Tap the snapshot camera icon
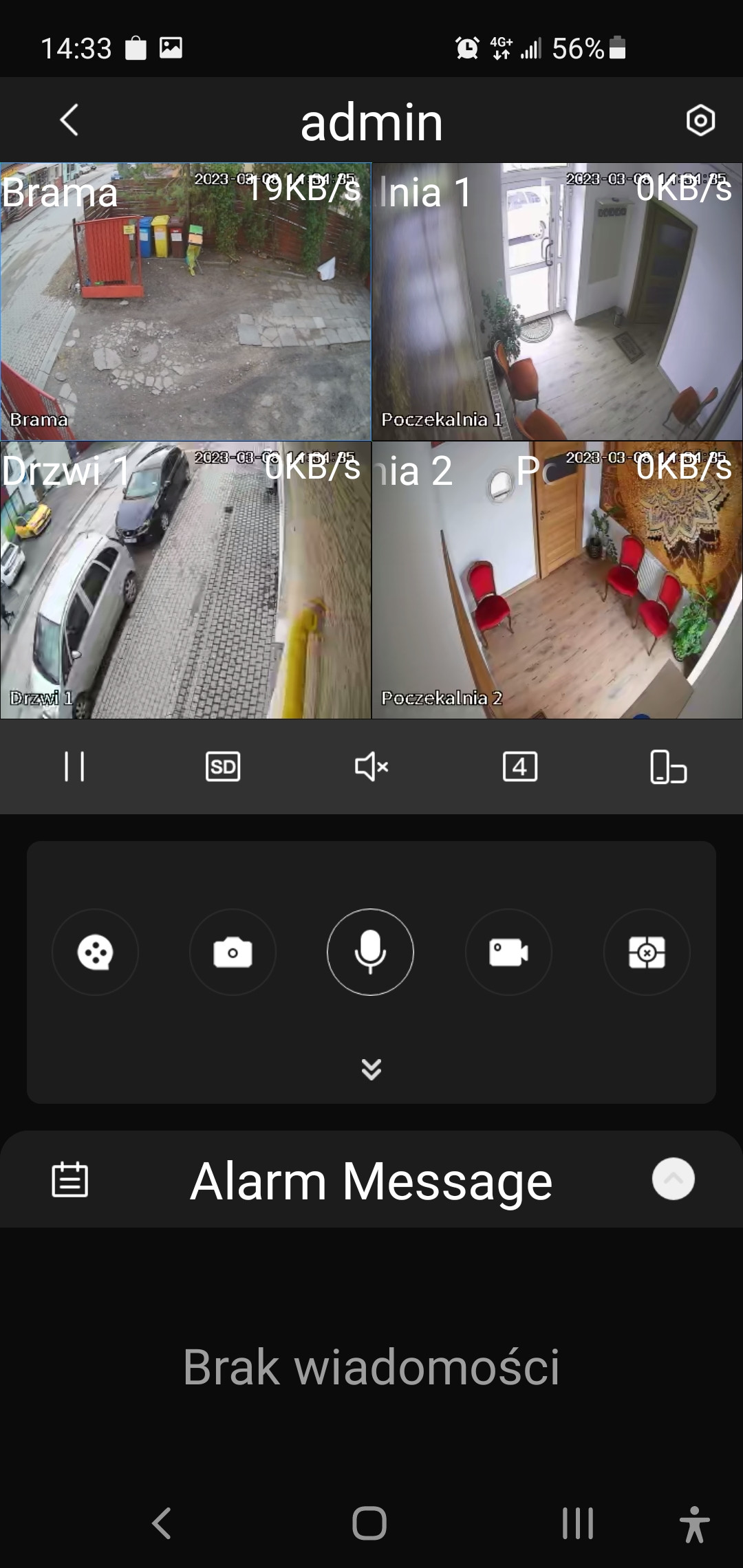Screen dimensions: 743x1568 (233, 953)
